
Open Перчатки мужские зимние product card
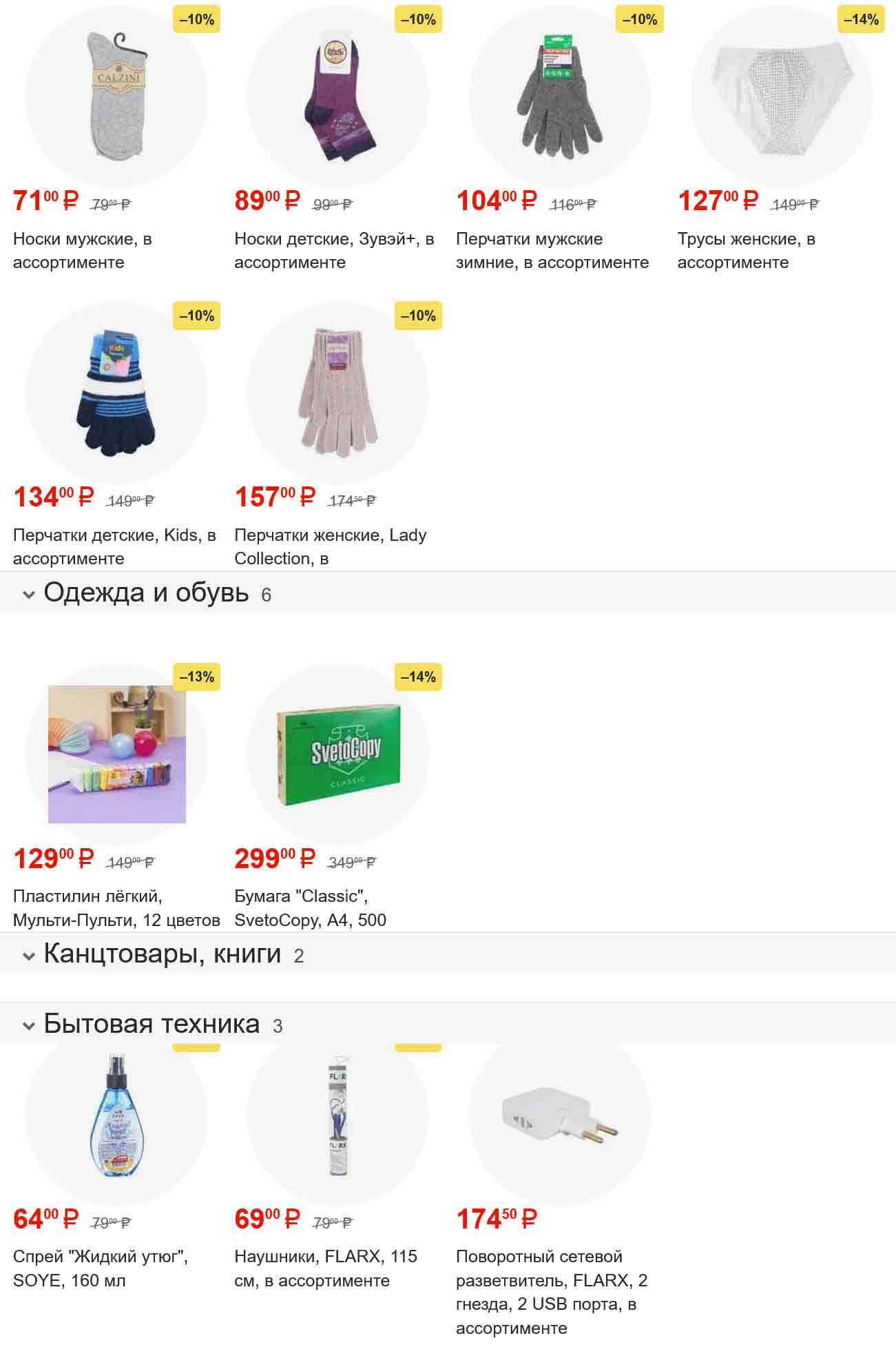[559, 98]
